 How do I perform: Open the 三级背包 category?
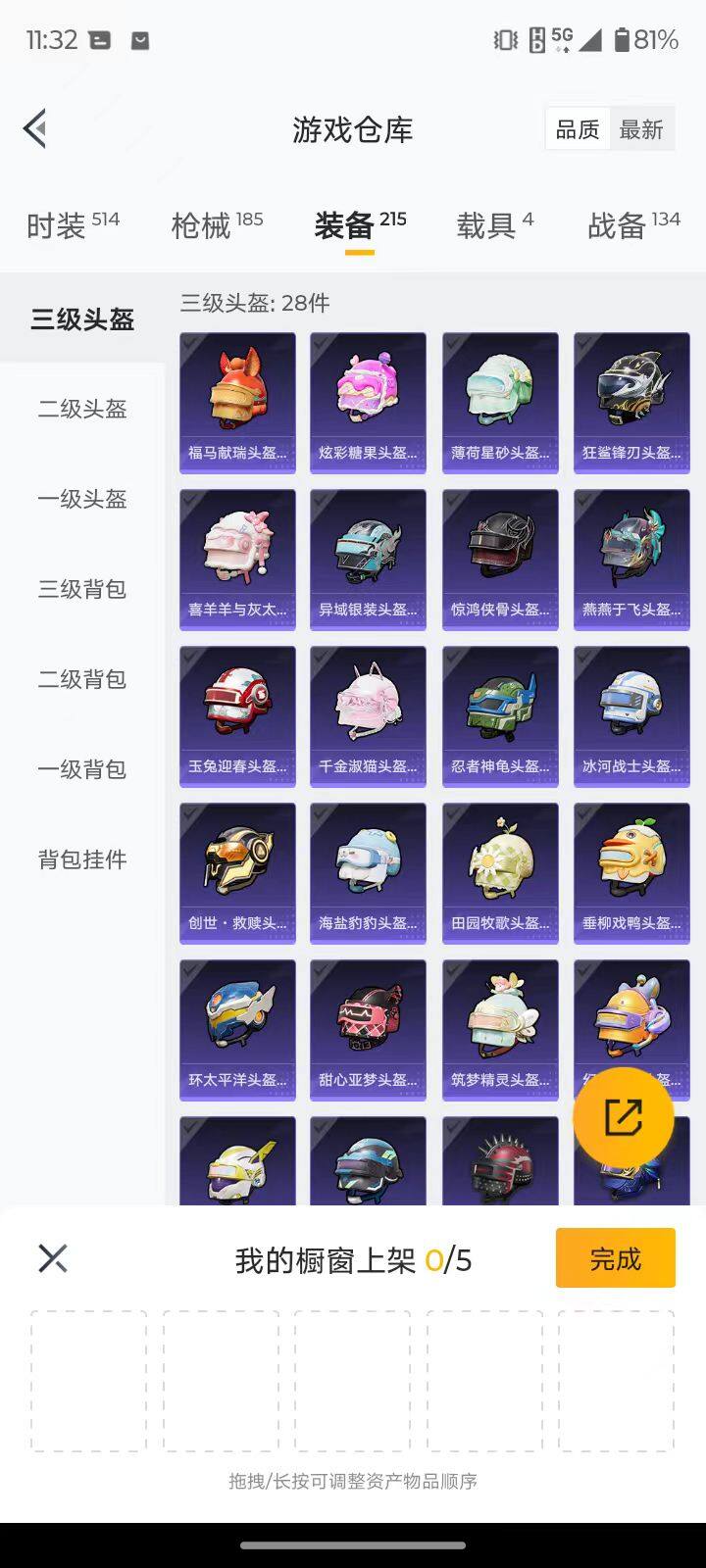[82, 589]
